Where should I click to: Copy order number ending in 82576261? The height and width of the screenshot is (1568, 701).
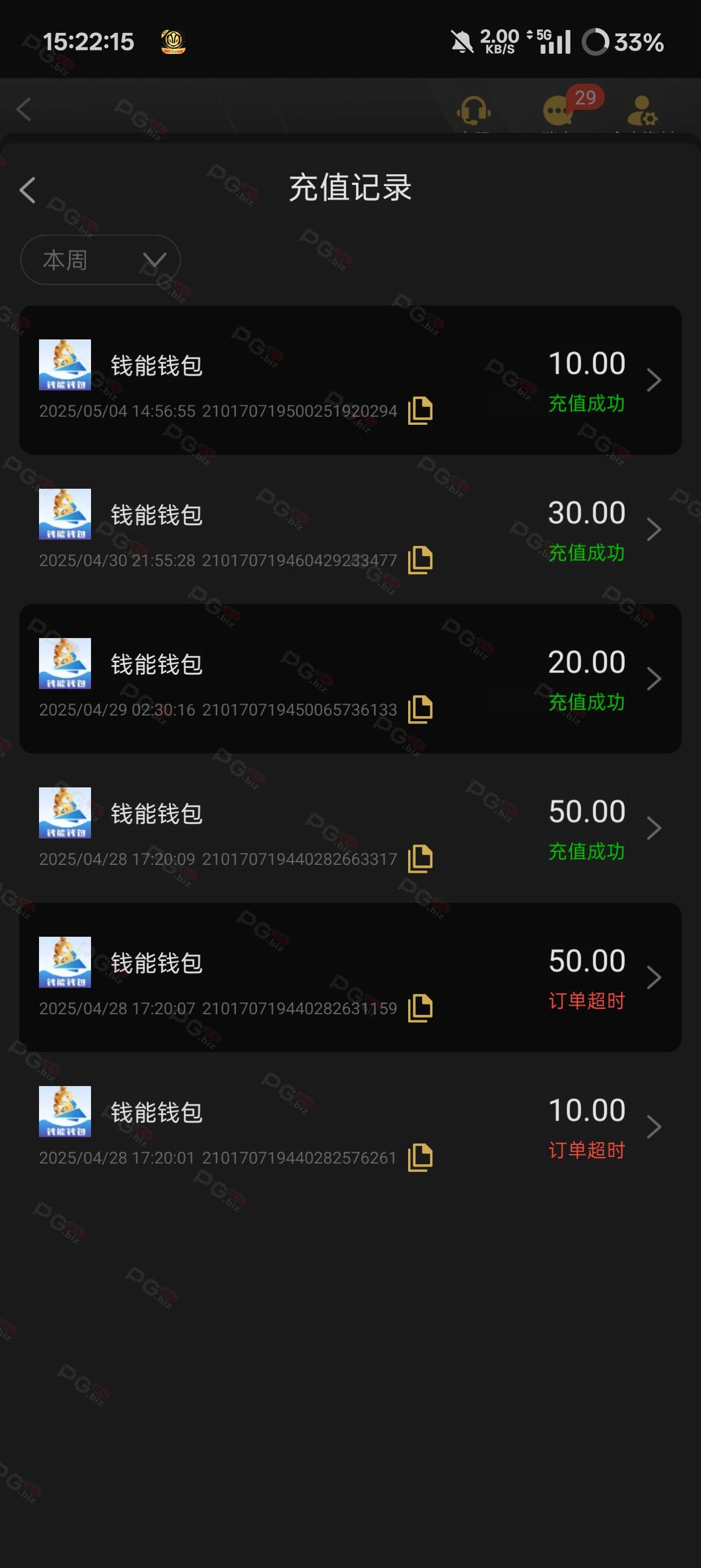click(420, 1157)
